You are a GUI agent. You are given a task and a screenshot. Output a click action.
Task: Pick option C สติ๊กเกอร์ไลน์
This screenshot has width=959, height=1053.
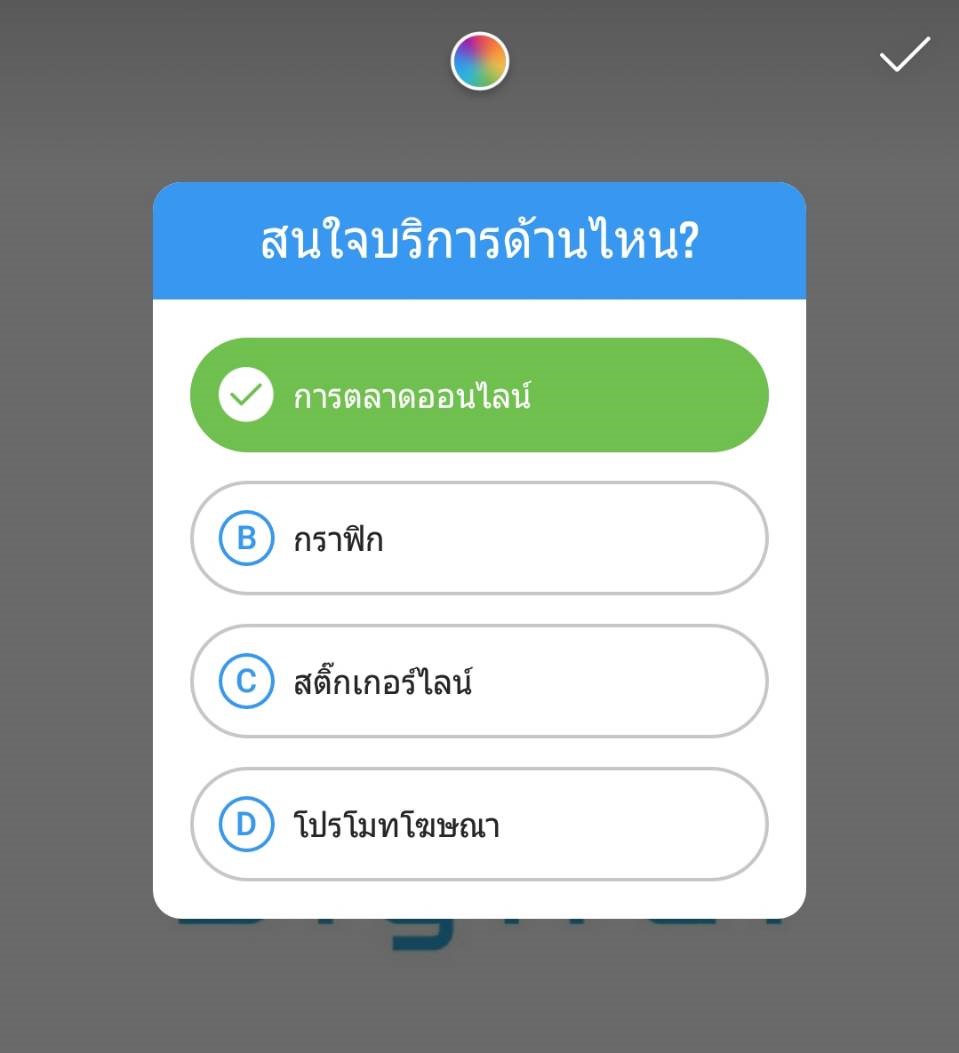[479, 682]
